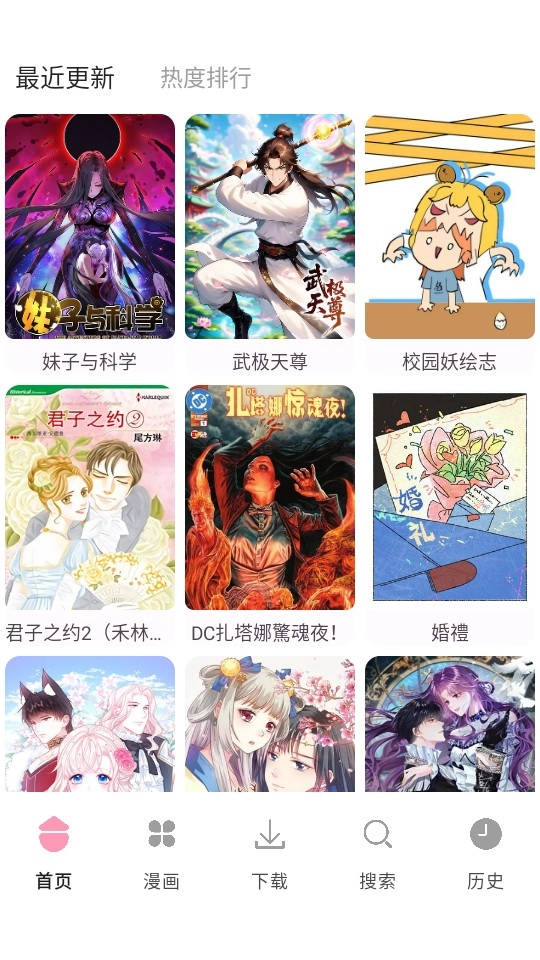Open the comic 校园妖绘志
The image size is (540, 960).
(x=450, y=244)
